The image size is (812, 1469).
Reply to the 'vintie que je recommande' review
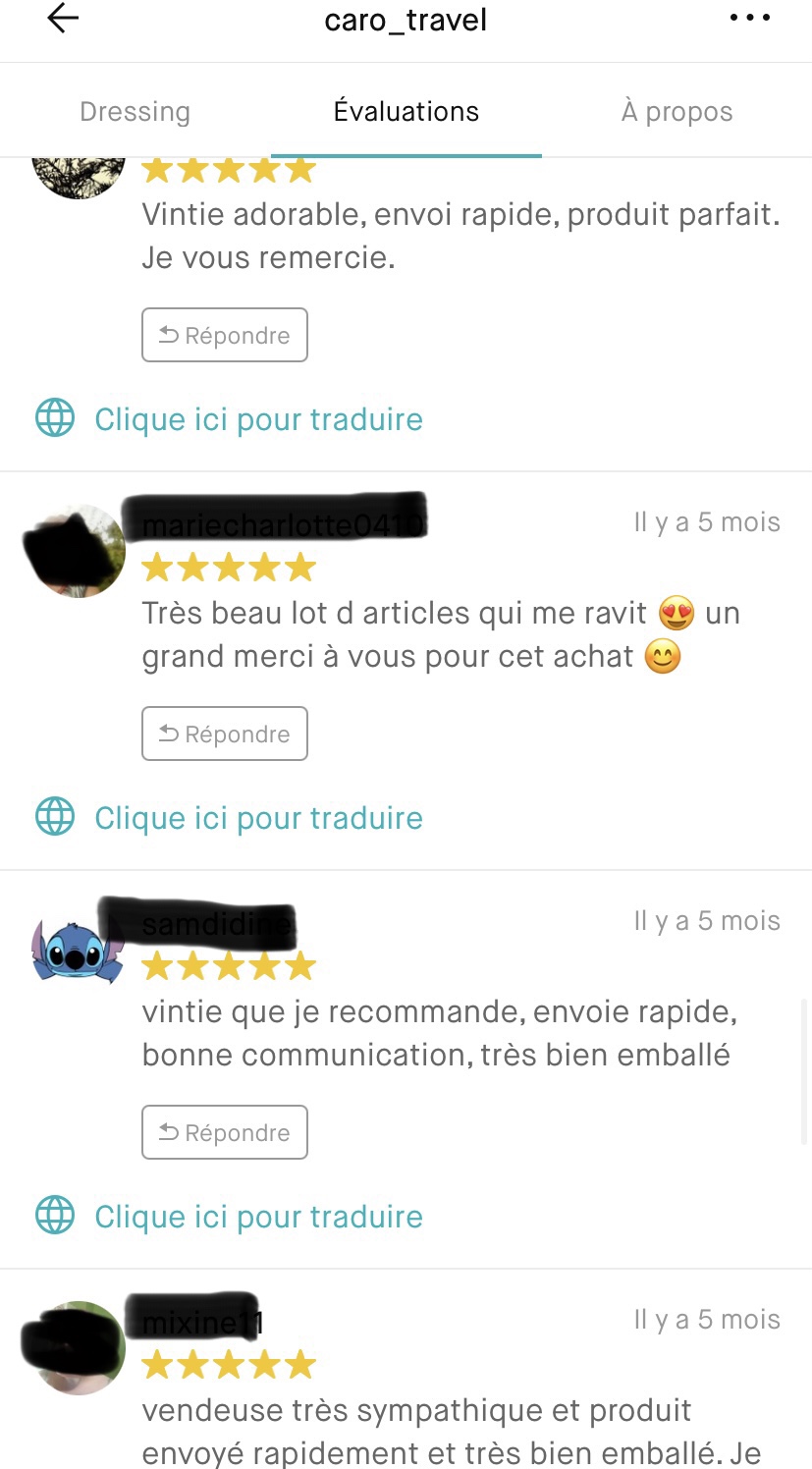225,1132
